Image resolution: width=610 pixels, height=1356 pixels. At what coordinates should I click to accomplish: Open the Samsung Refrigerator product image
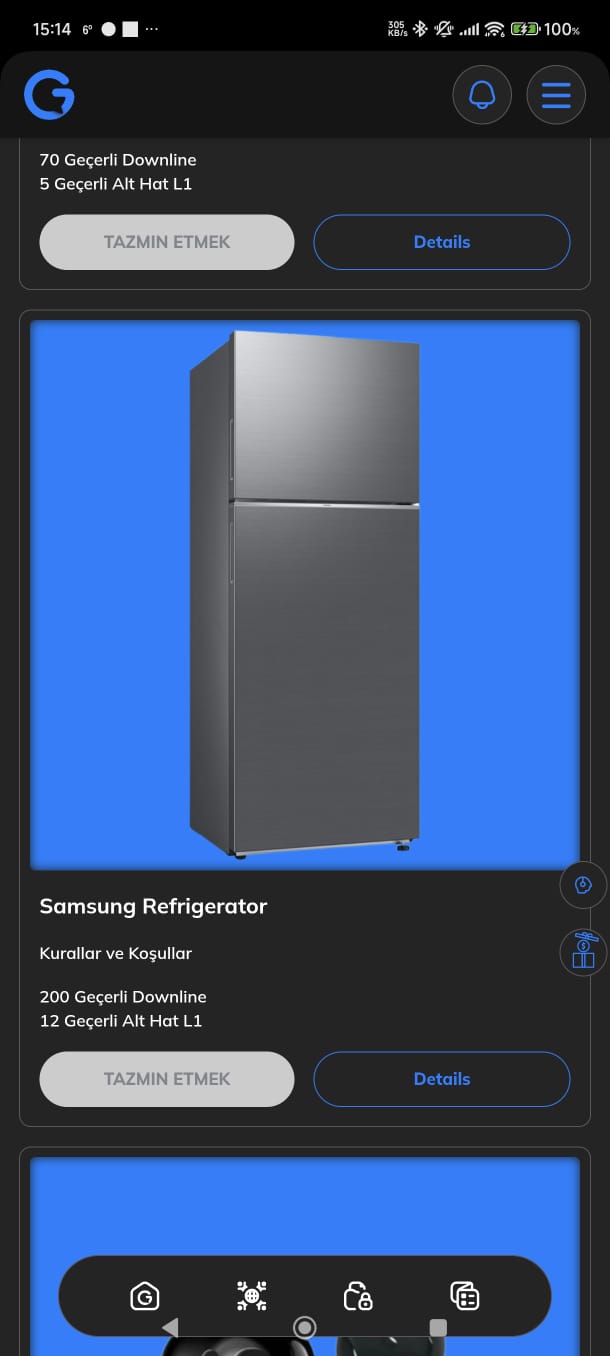(x=304, y=595)
